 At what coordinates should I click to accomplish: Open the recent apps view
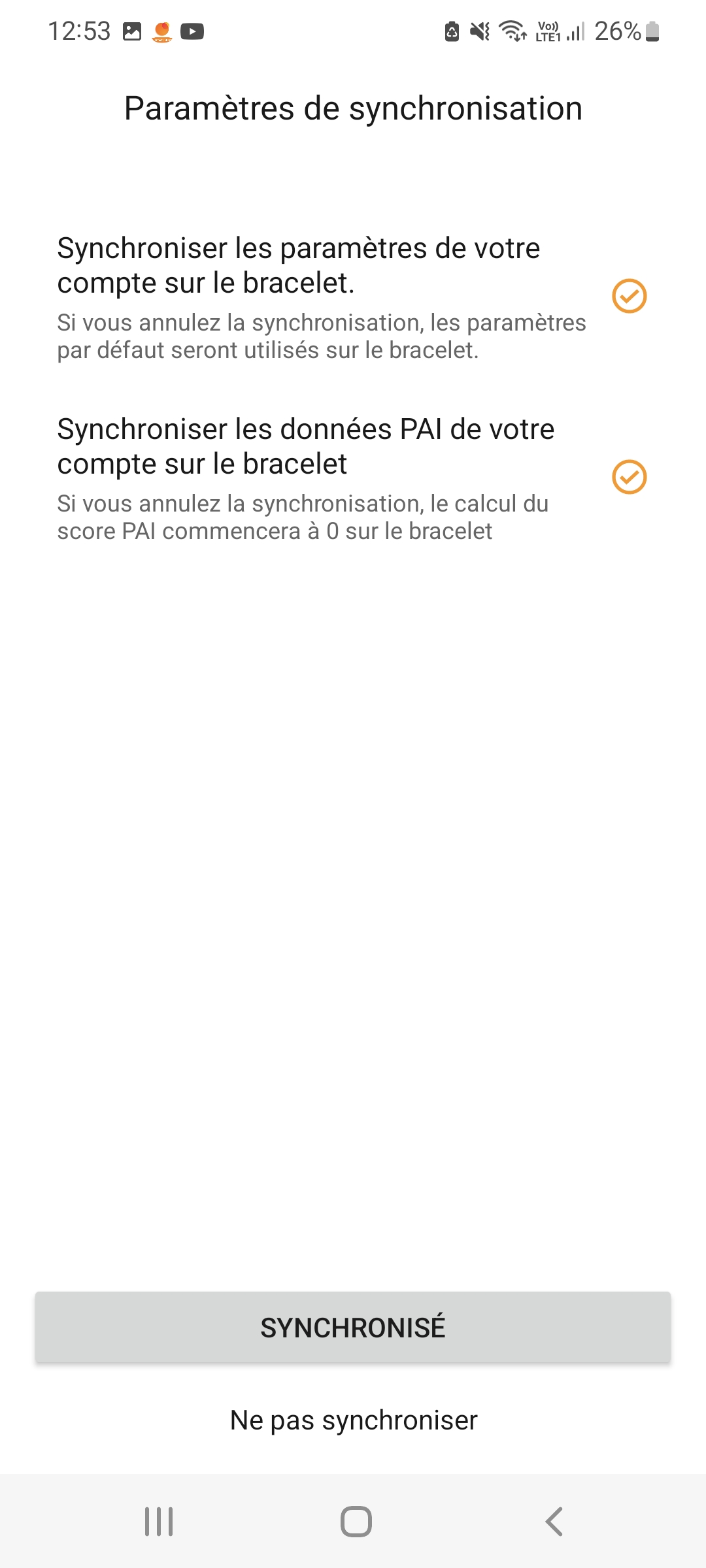click(x=159, y=1522)
